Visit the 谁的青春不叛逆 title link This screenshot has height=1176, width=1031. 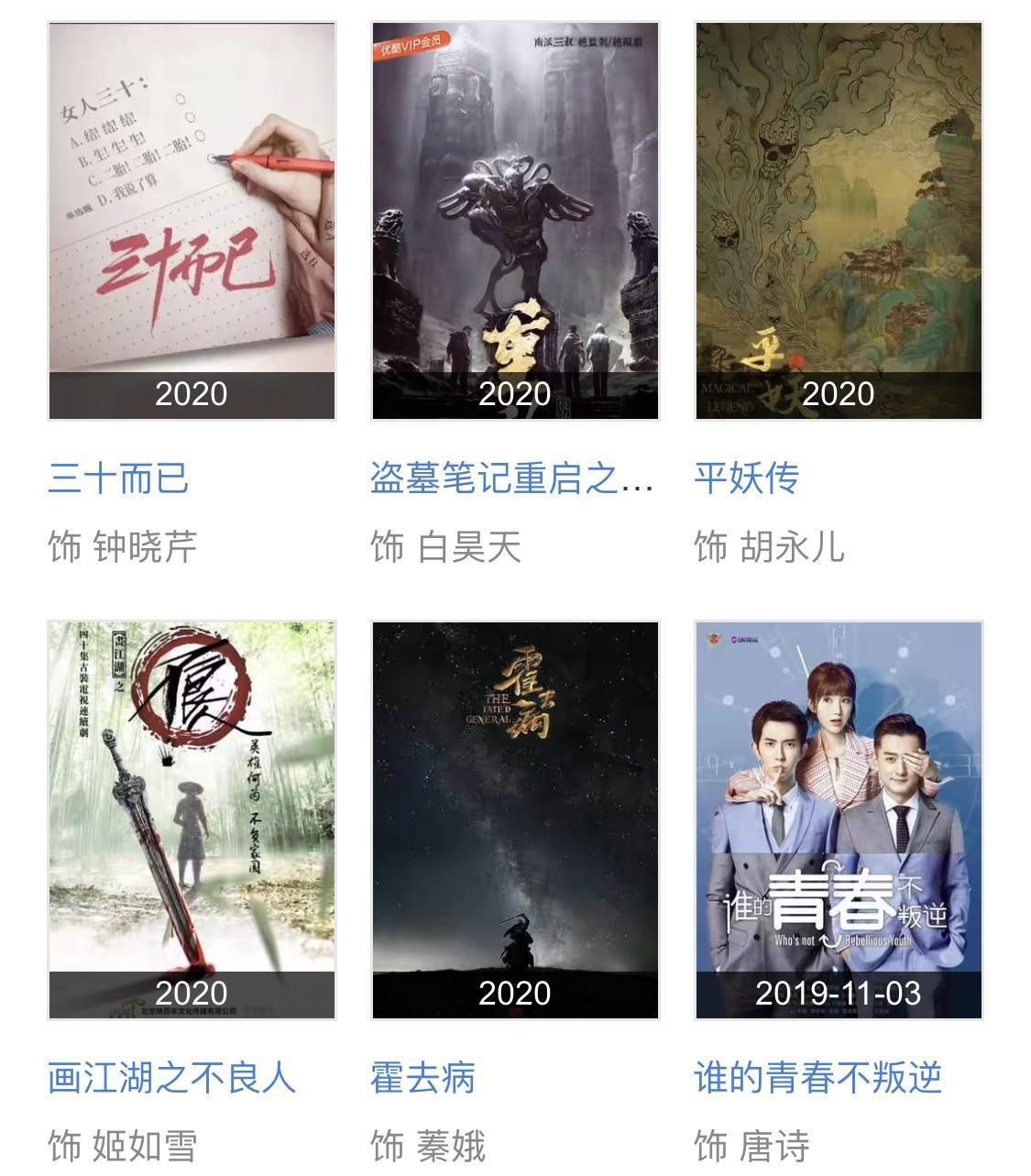pos(817,1077)
